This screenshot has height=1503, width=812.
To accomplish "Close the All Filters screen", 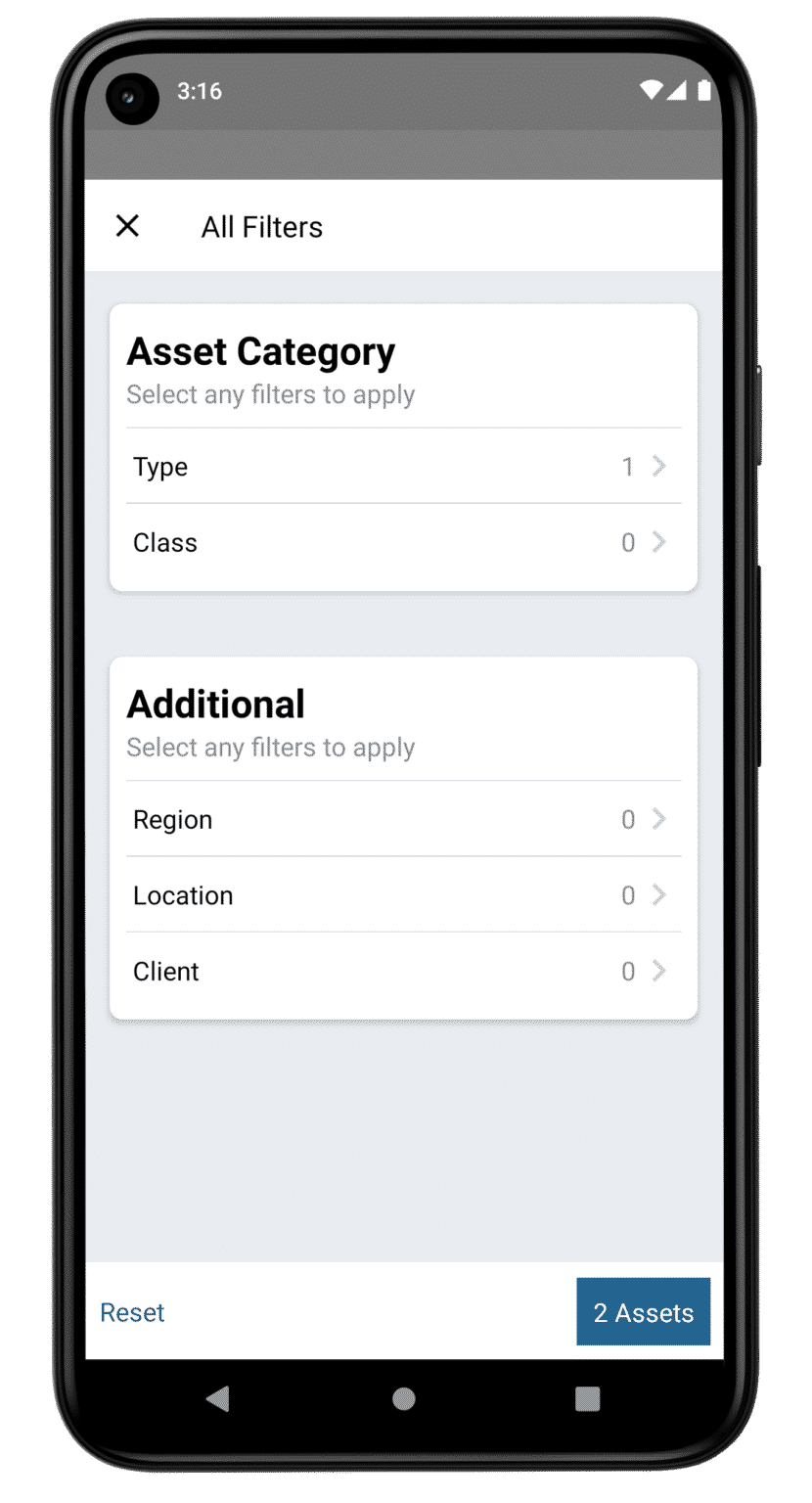I will [127, 226].
